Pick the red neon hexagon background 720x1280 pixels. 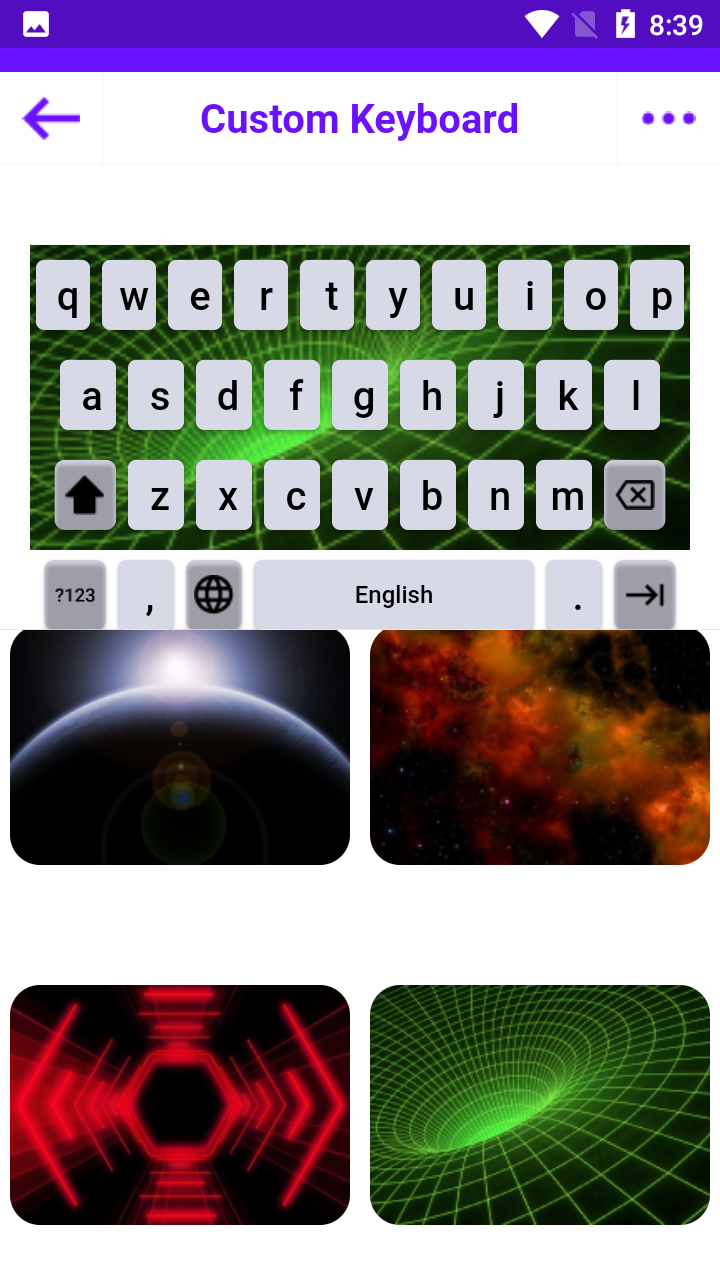point(180,1105)
